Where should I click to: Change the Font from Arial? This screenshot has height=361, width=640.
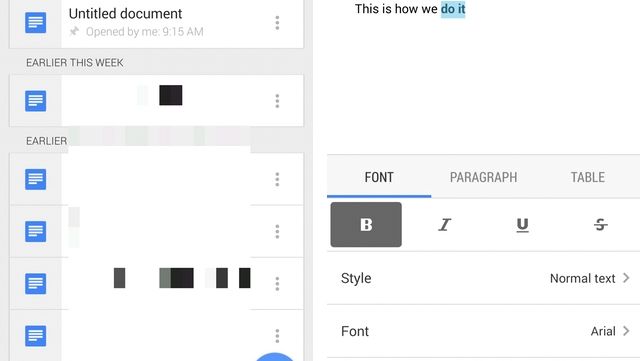pyautogui.click(x=483, y=331)
